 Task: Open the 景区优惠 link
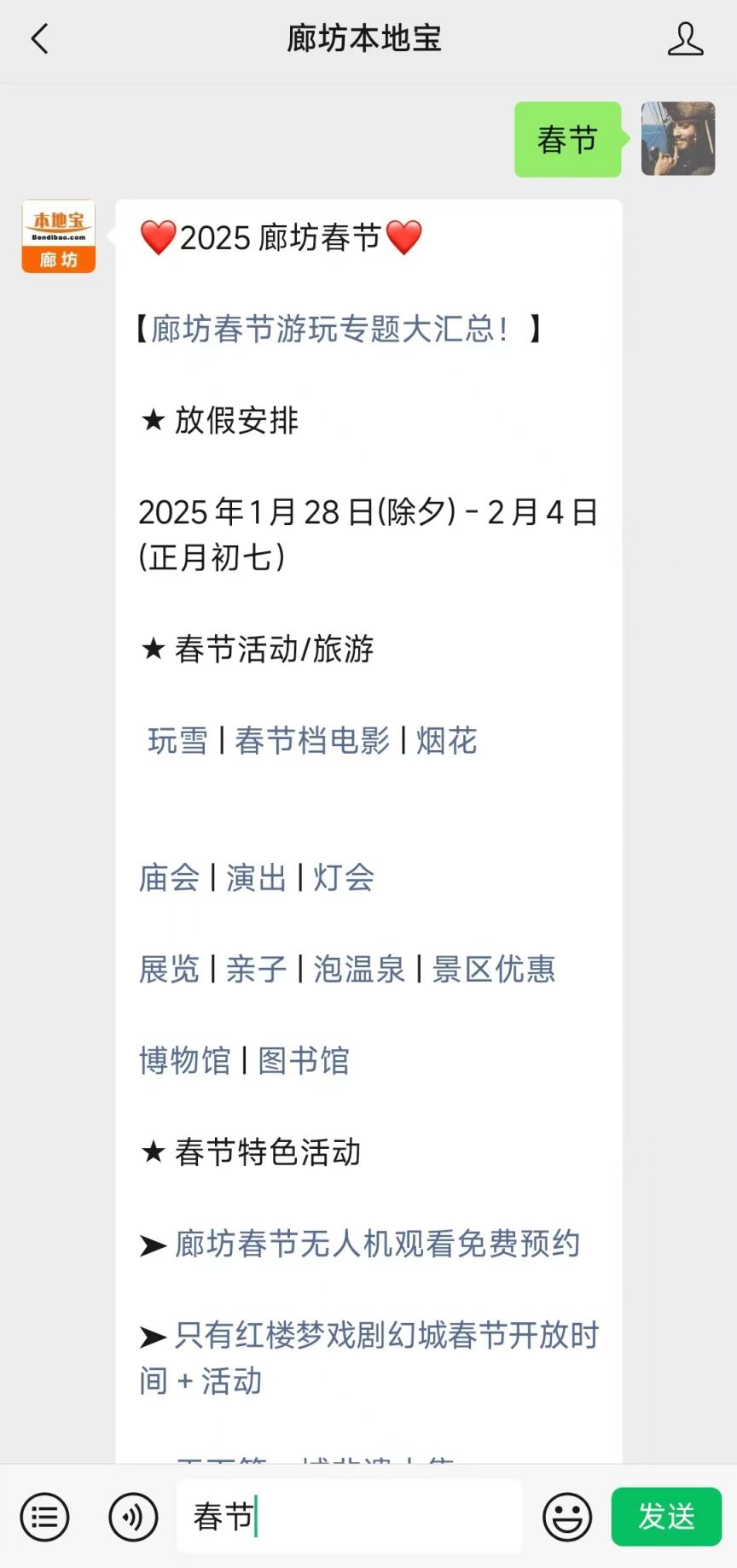(x=494, y=969)
